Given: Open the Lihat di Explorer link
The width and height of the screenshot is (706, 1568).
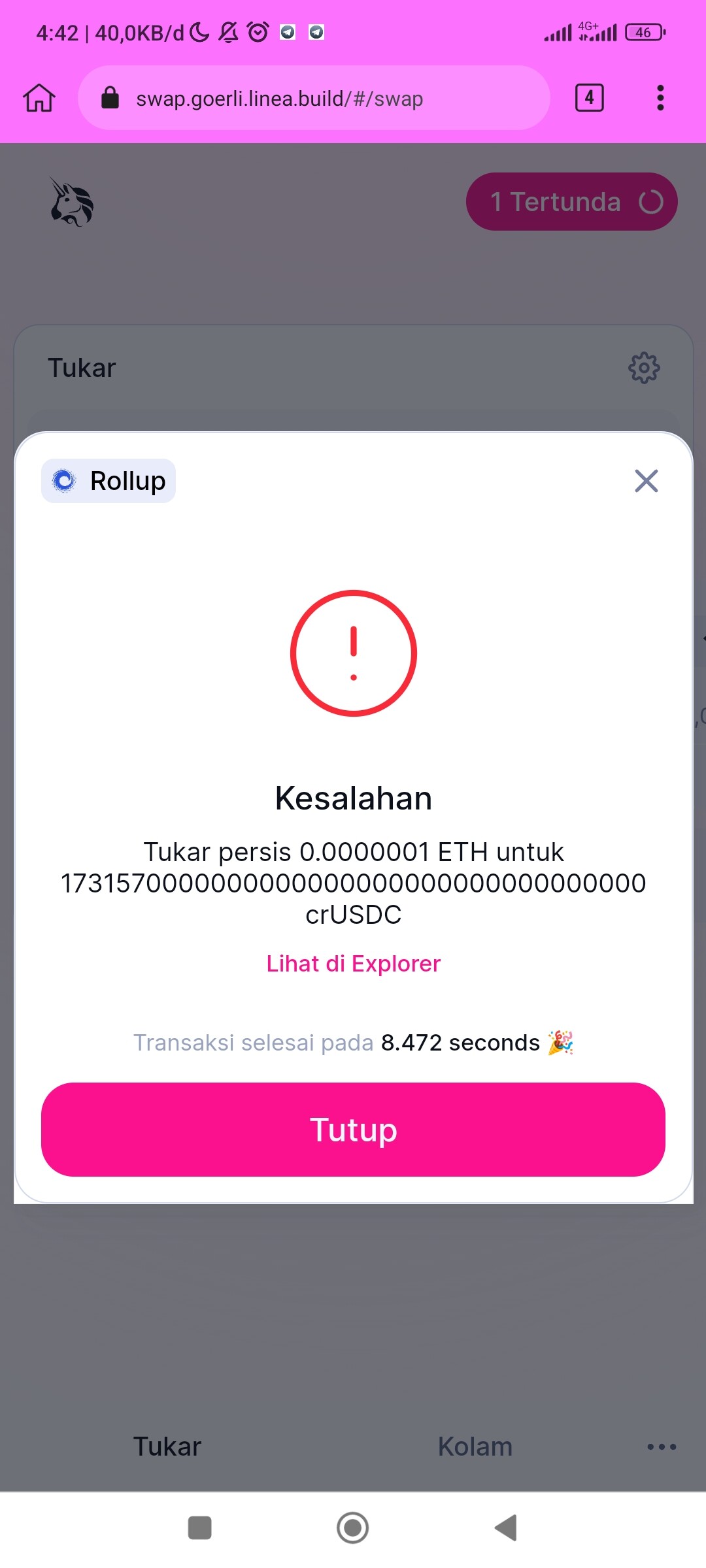Looking at the screenshot, I should point(353,964).
